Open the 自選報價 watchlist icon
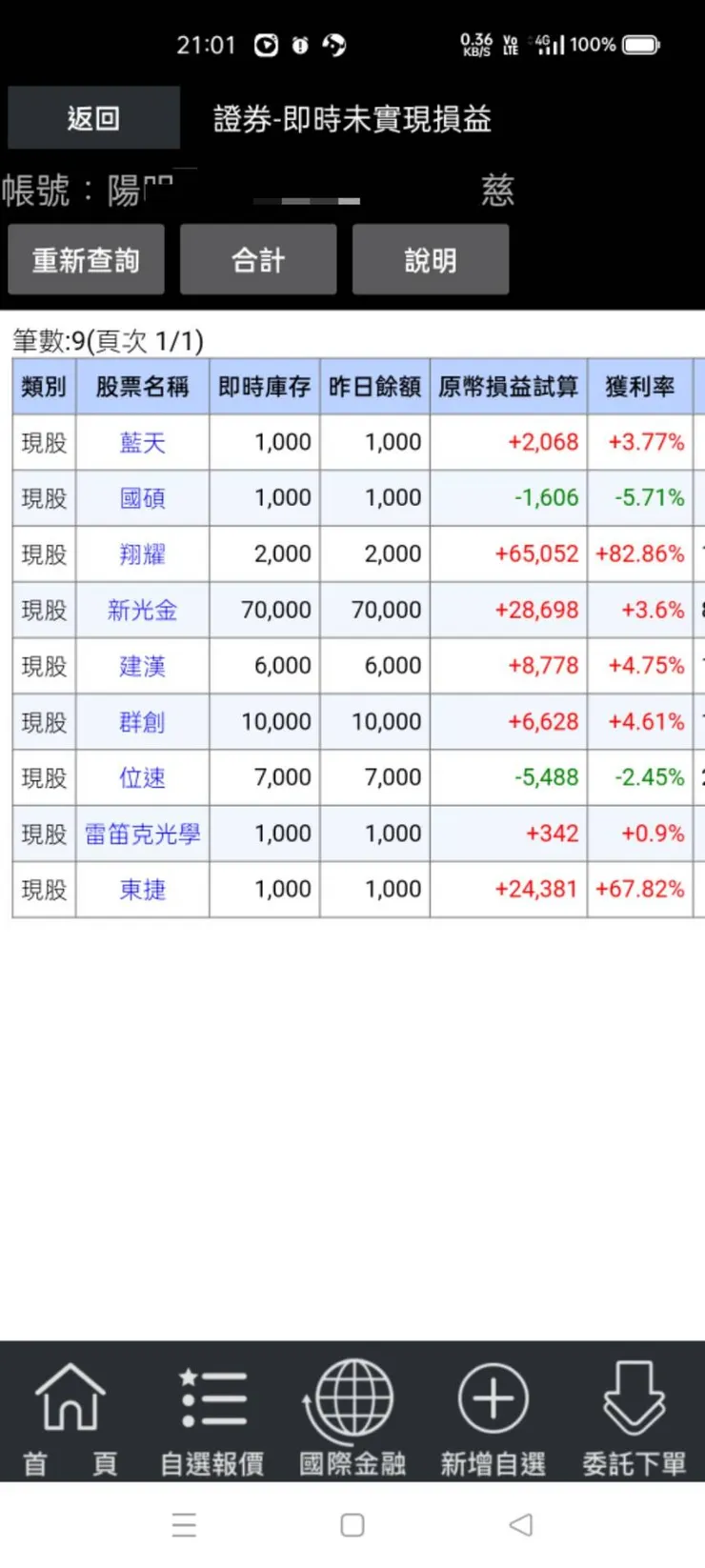The height and width of the screenshot is (1568, 705). click(x=211, y=1408)
